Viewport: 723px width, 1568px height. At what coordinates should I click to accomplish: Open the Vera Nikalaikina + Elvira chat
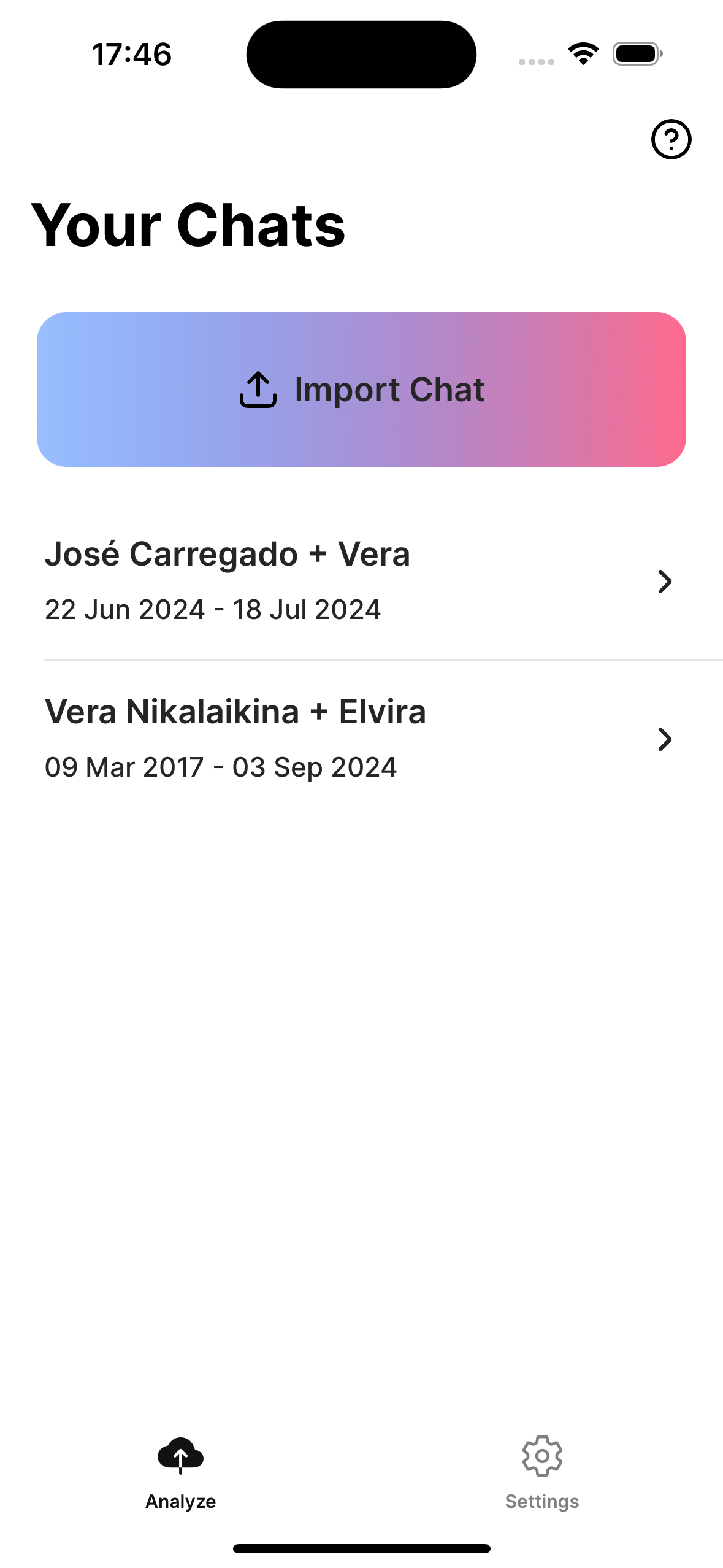pos(361,739)
